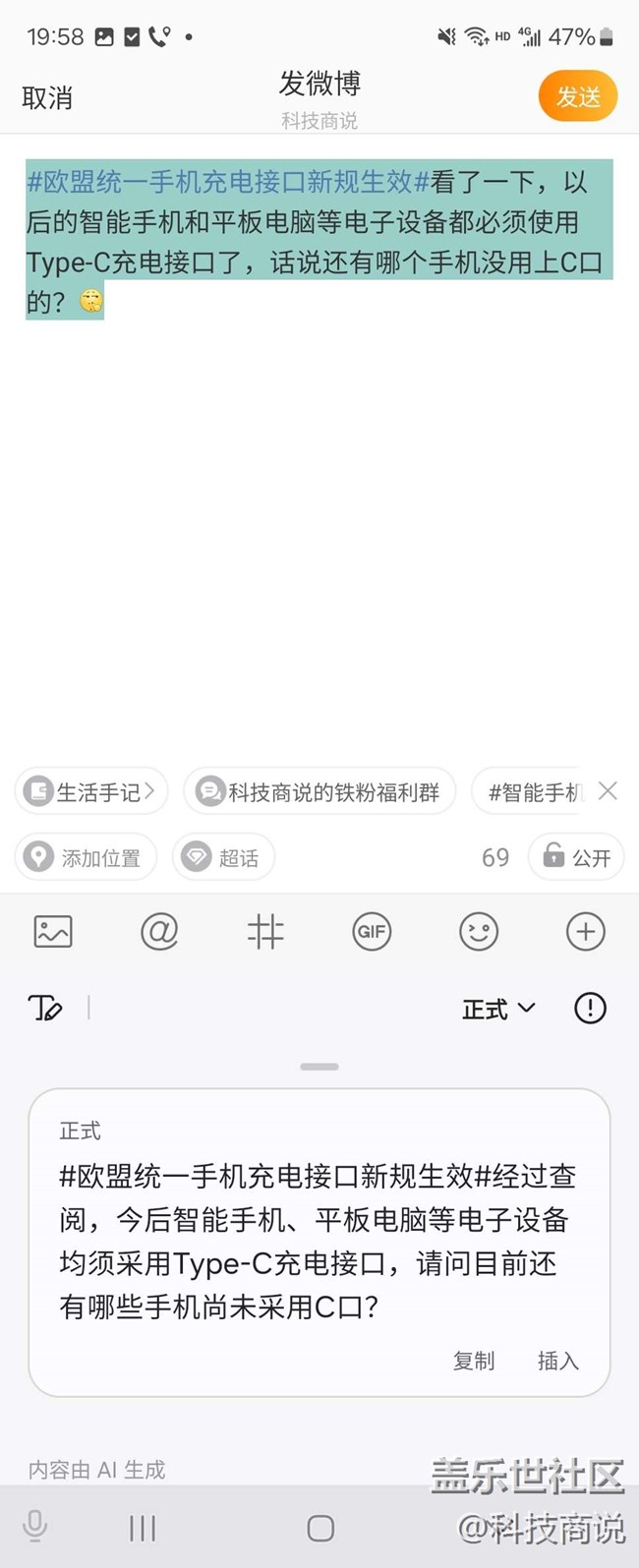This screenshot has height=1568, width=639.
Task: Insert a hashtag topic
Action: (265, 931)
